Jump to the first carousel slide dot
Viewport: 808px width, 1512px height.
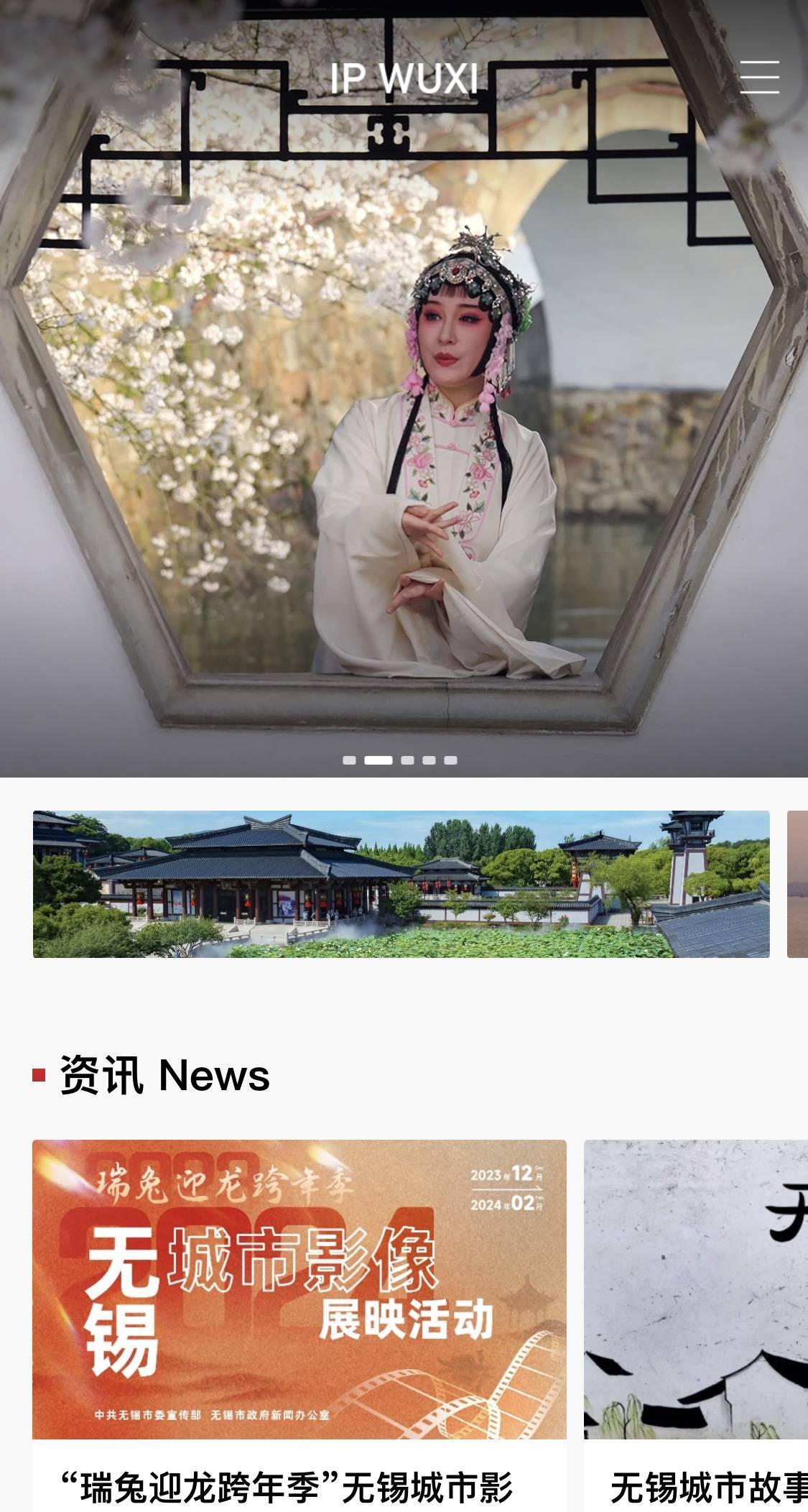click(x=349, y=760)
